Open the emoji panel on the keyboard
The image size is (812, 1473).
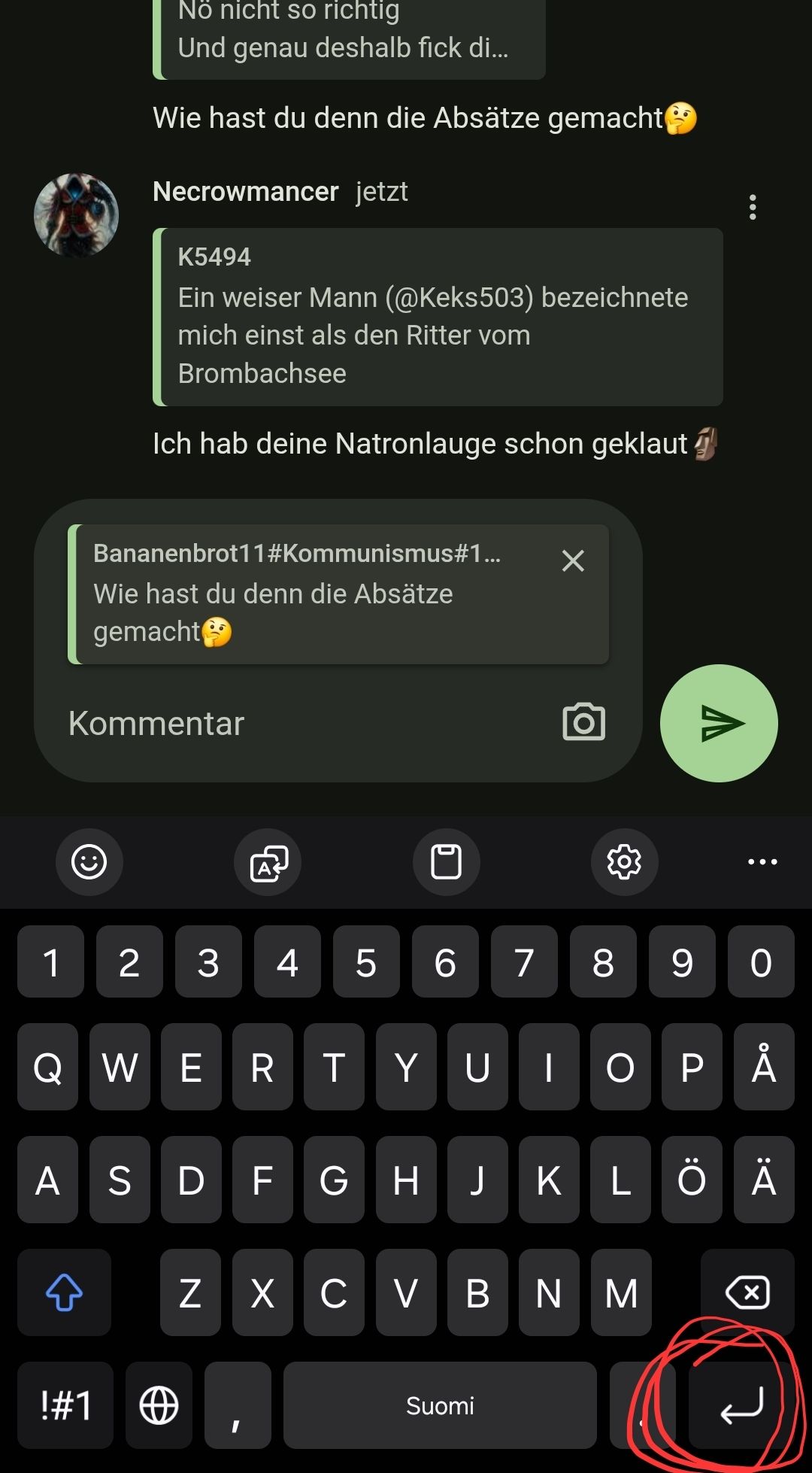(x=89, y=861)
